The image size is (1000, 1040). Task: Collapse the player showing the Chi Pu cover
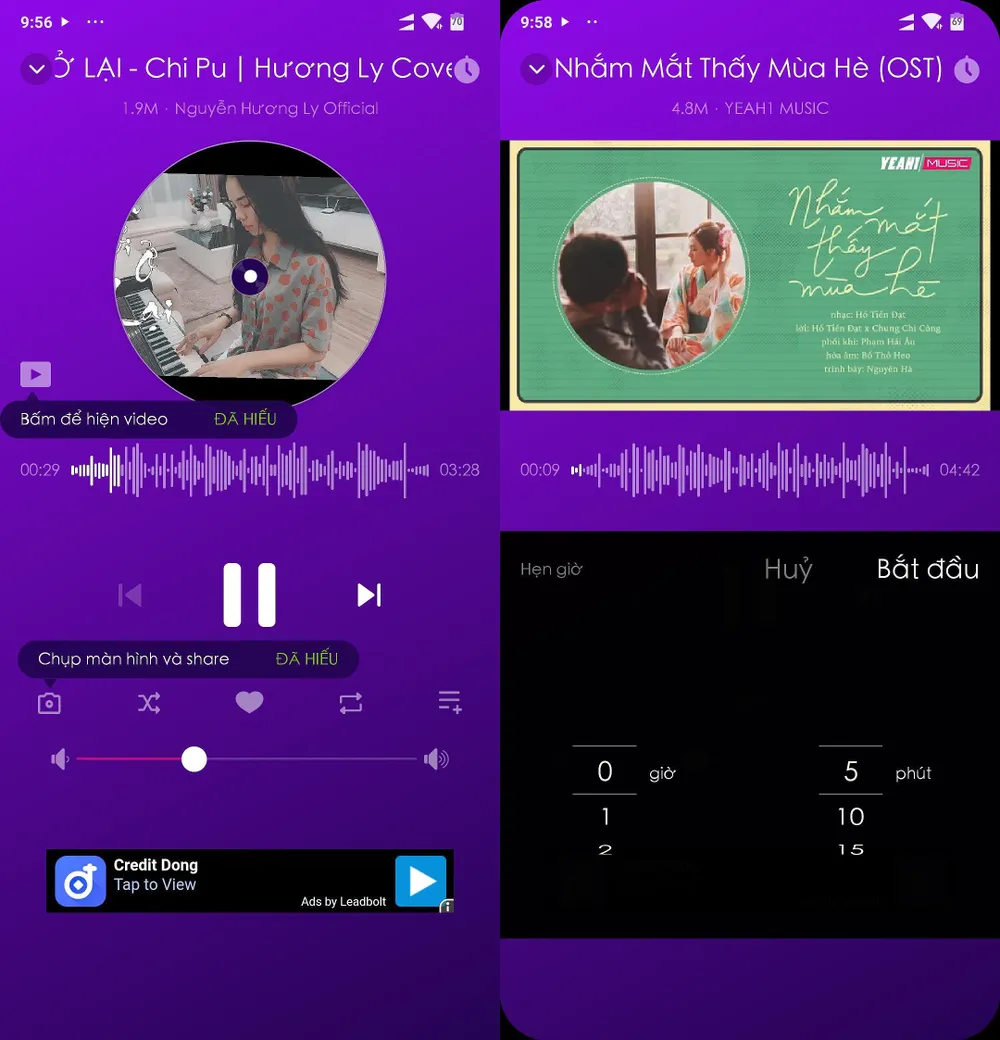36,69
